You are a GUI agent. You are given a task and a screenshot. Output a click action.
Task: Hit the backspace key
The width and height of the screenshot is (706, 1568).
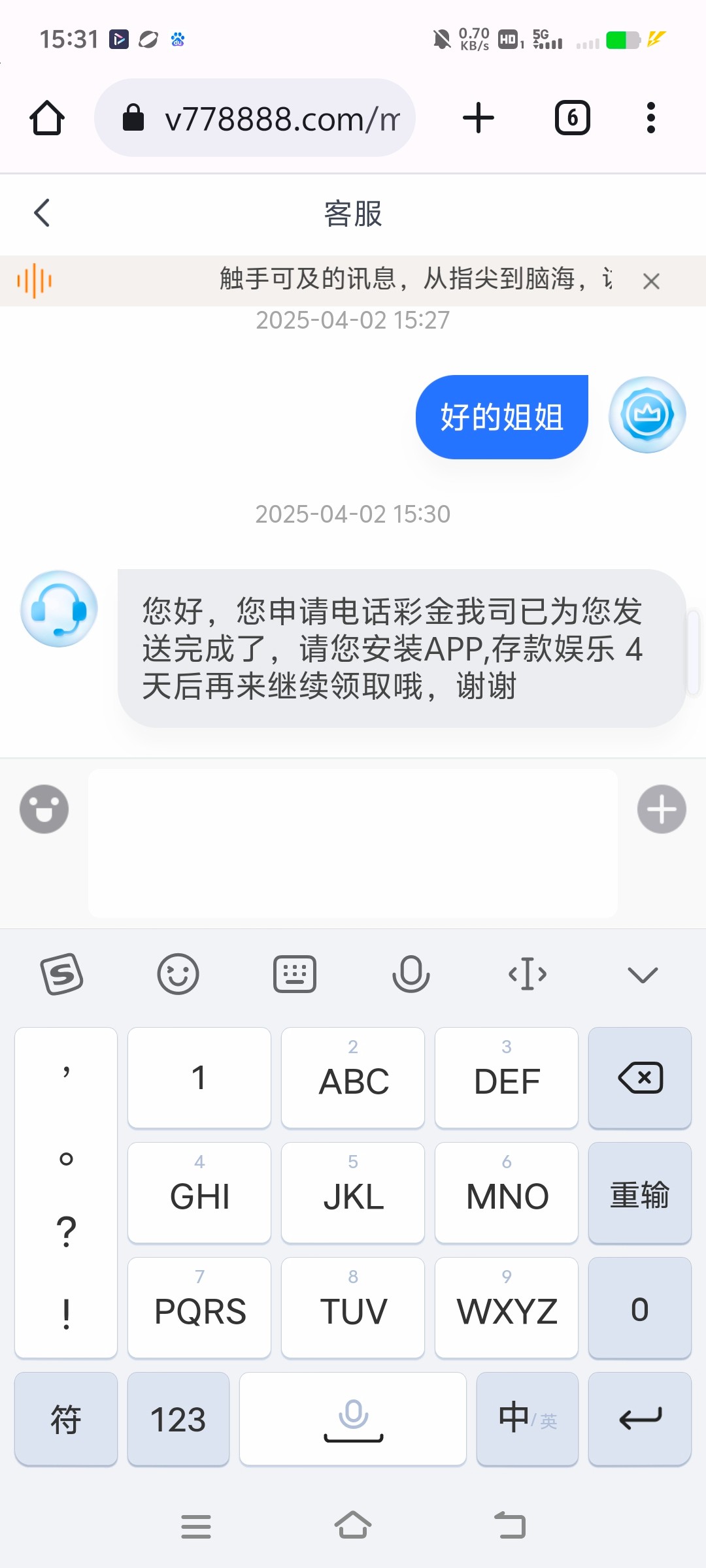(x=640, y=1078)
